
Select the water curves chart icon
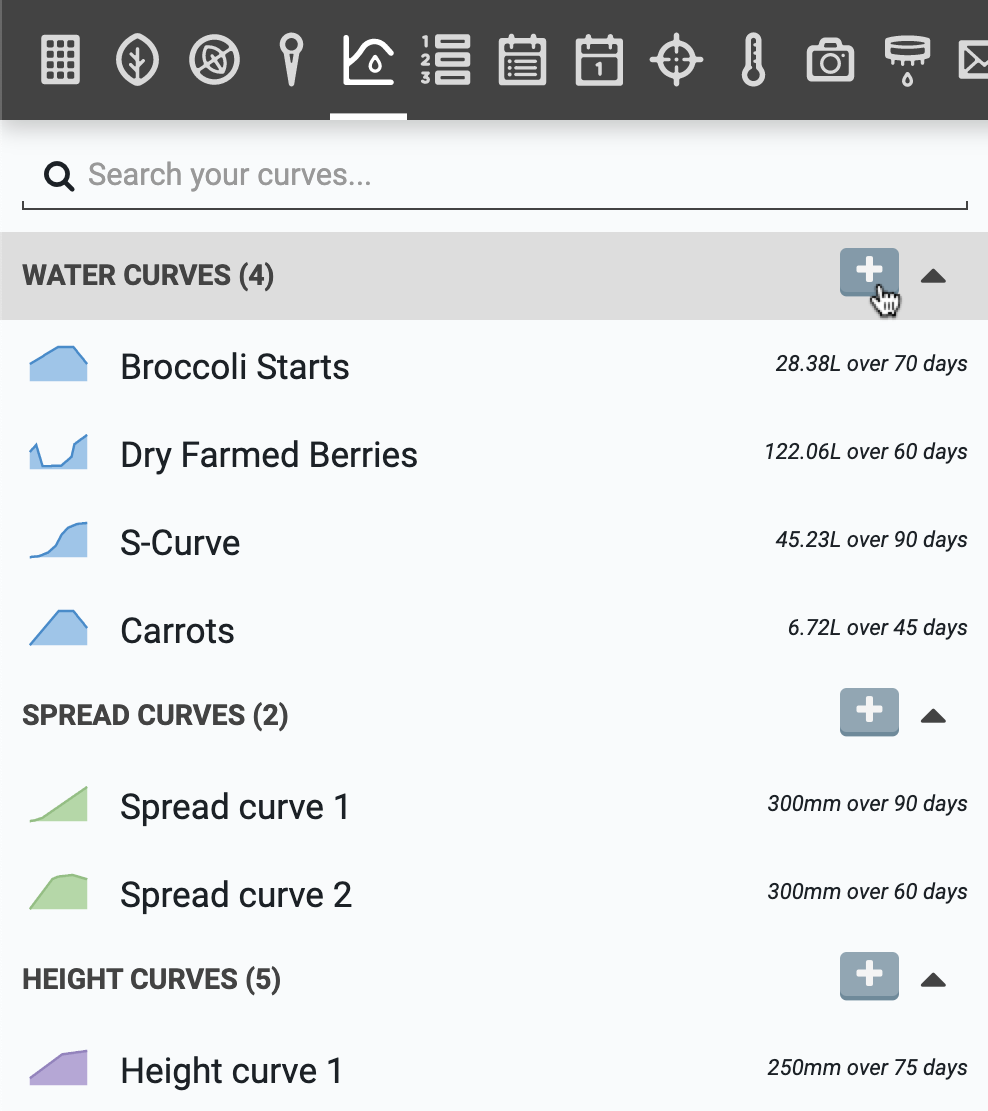coord(368,59)
